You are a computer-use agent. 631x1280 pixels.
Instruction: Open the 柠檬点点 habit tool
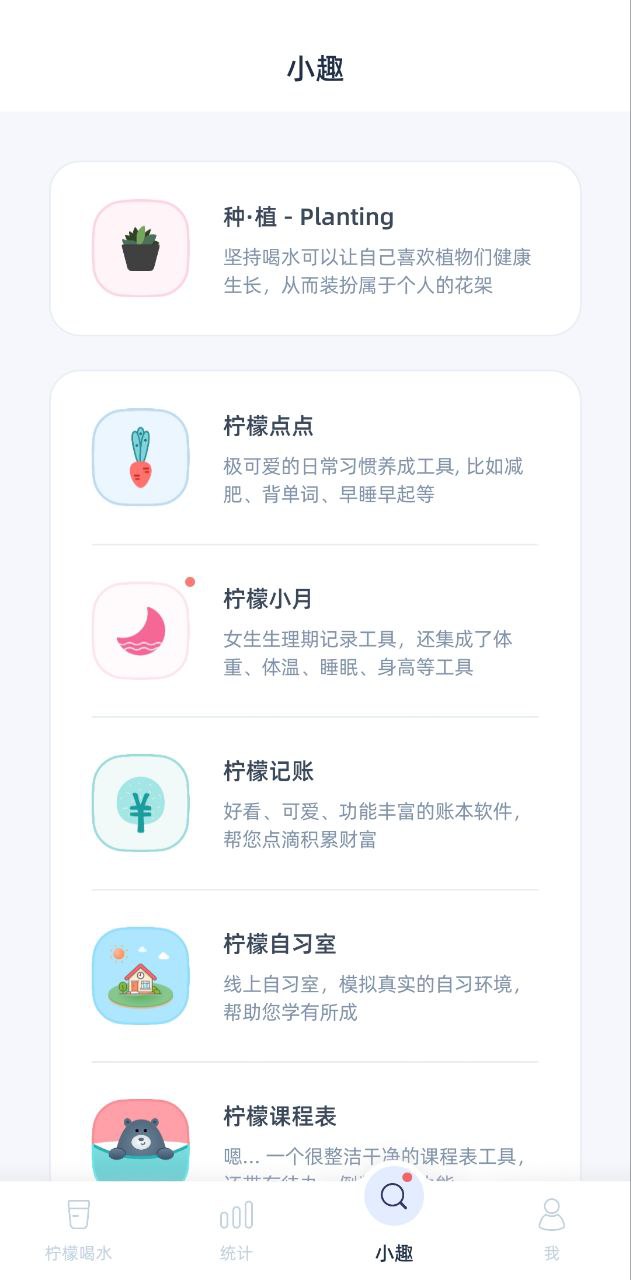coord(315,457)
